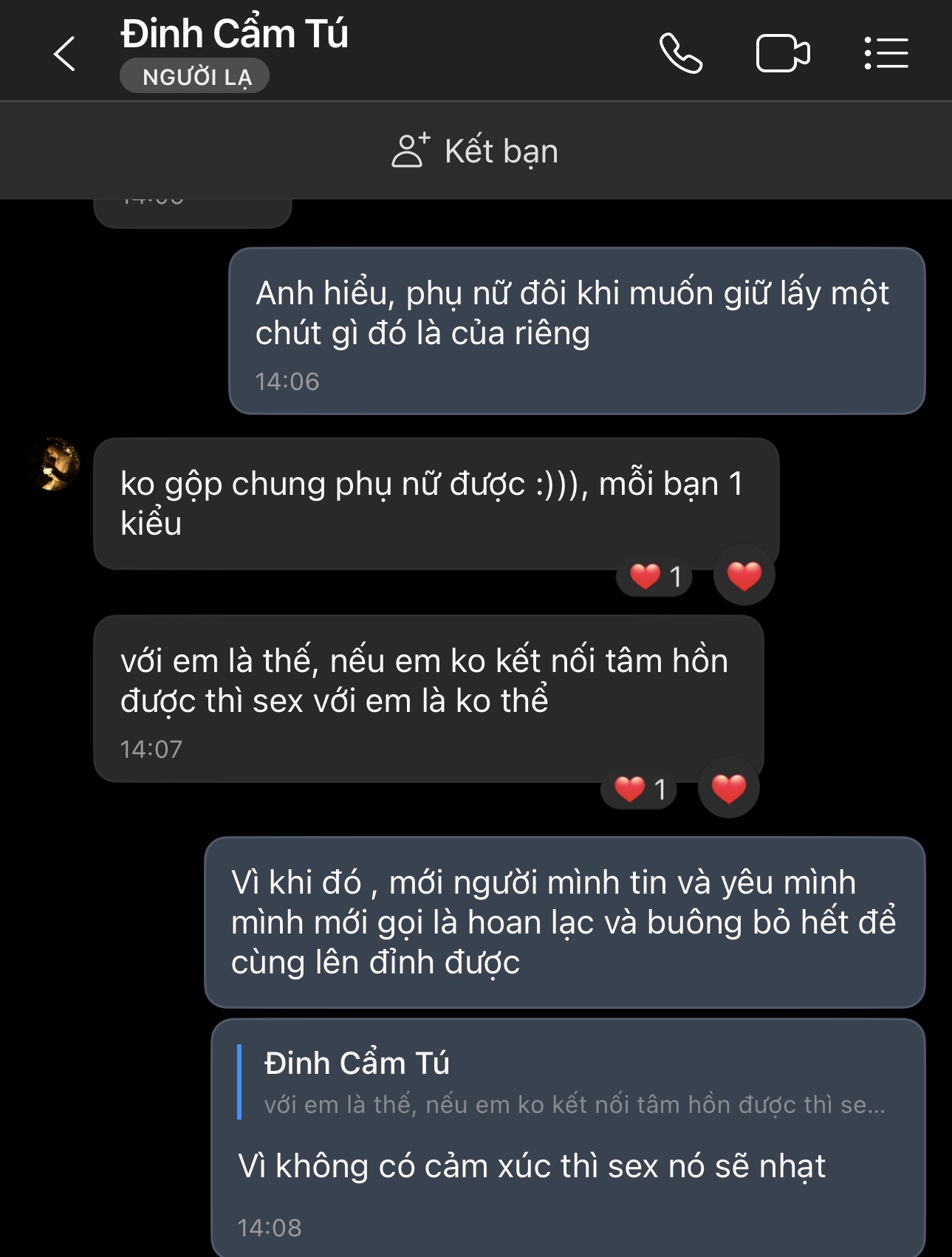Start a video call with Đinh Cẩm Tú
This screenshot has width=952, height=1257.
coord(783,54)
